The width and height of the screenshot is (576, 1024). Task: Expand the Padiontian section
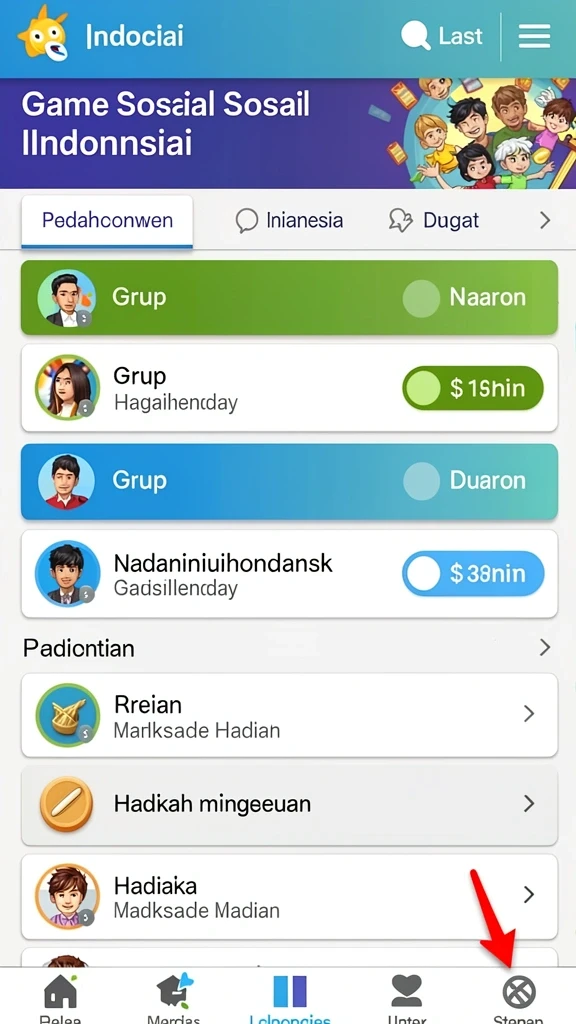click(545, 648)
